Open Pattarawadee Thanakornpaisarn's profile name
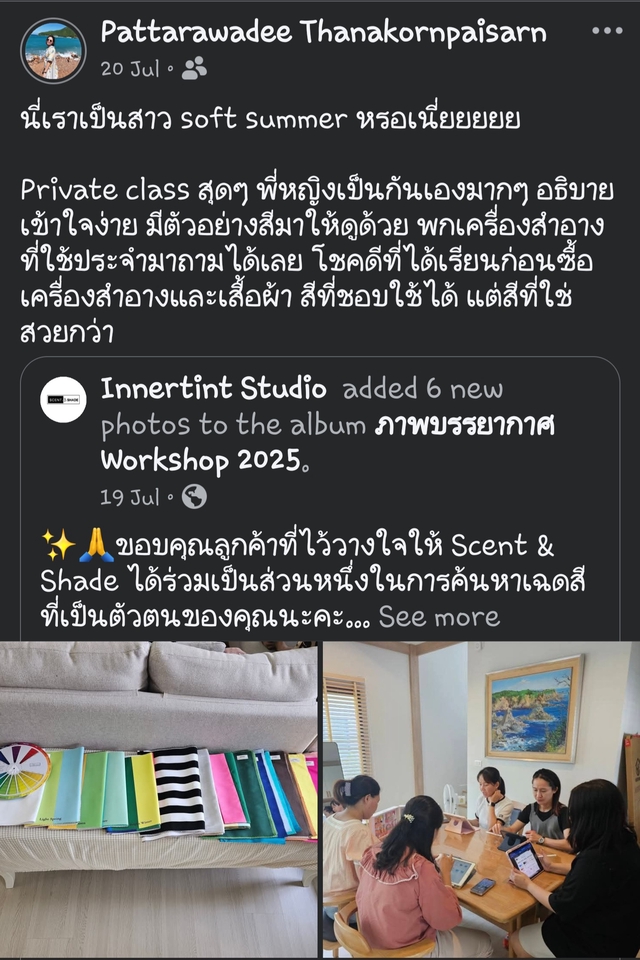This screenshot has height=960, width=640. (x=323, y=32)
